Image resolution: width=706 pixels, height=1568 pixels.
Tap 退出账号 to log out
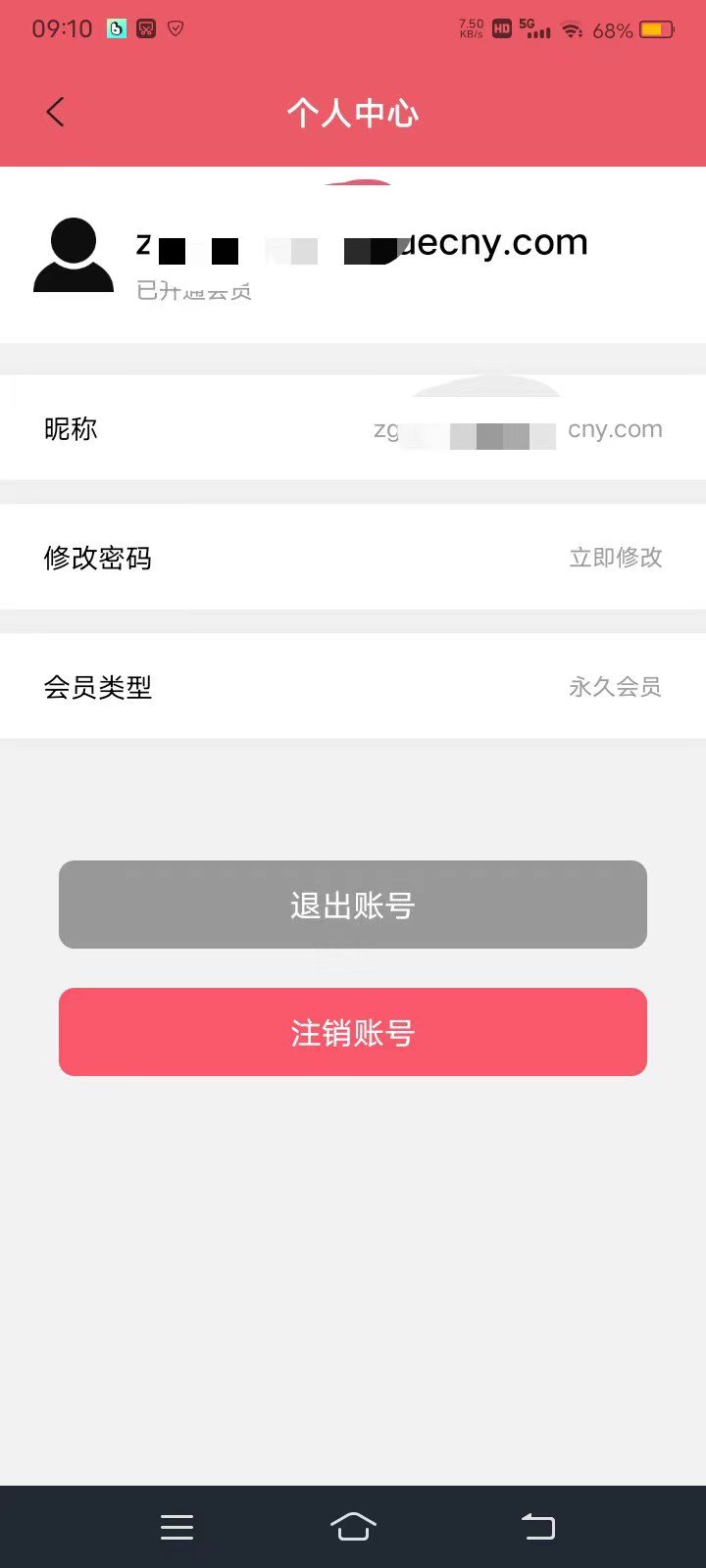[353, 905]
